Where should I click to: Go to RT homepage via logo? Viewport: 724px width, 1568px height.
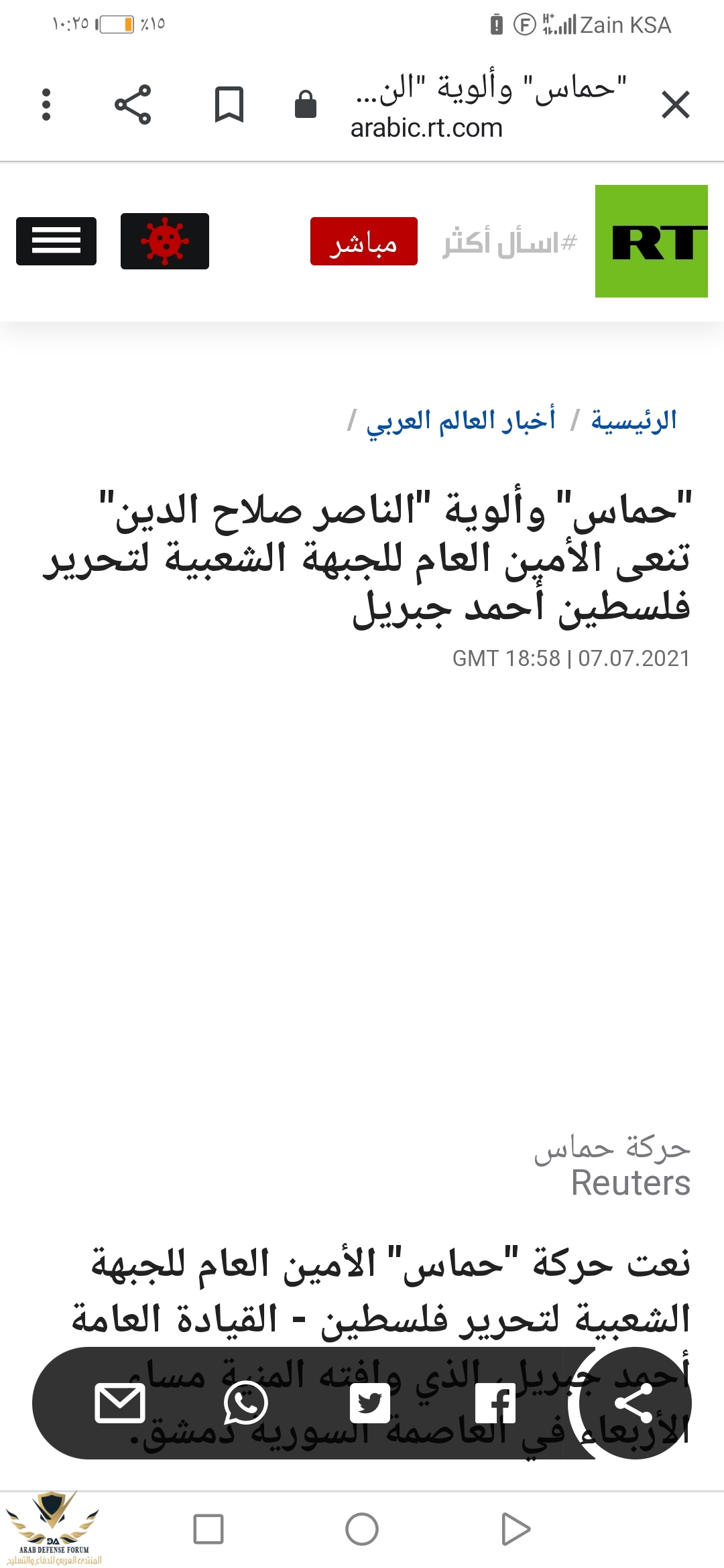click(651, 241)
